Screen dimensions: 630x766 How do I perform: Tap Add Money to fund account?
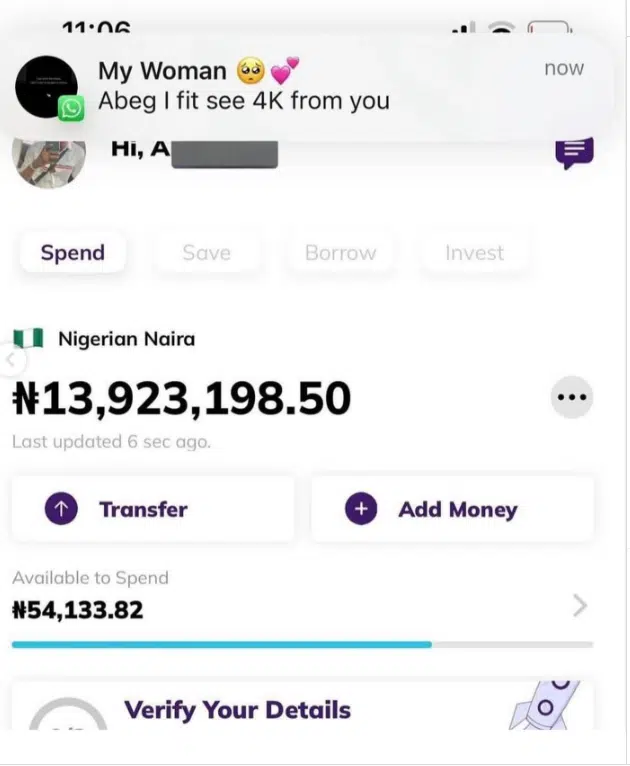click(452, 509)
